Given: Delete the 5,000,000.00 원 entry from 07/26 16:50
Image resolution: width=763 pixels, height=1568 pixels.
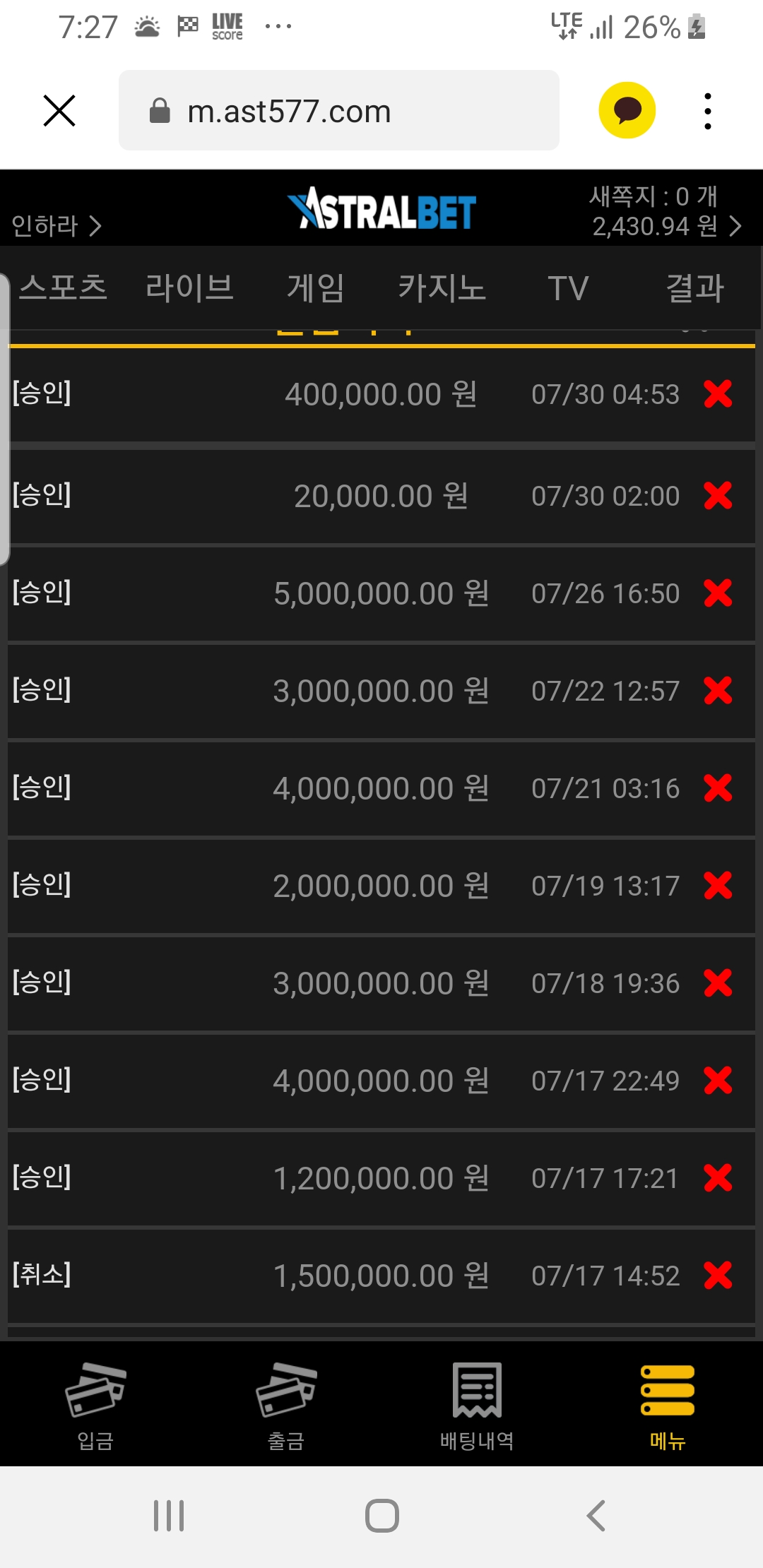Looking at the screenshot, I should [718, 593].
